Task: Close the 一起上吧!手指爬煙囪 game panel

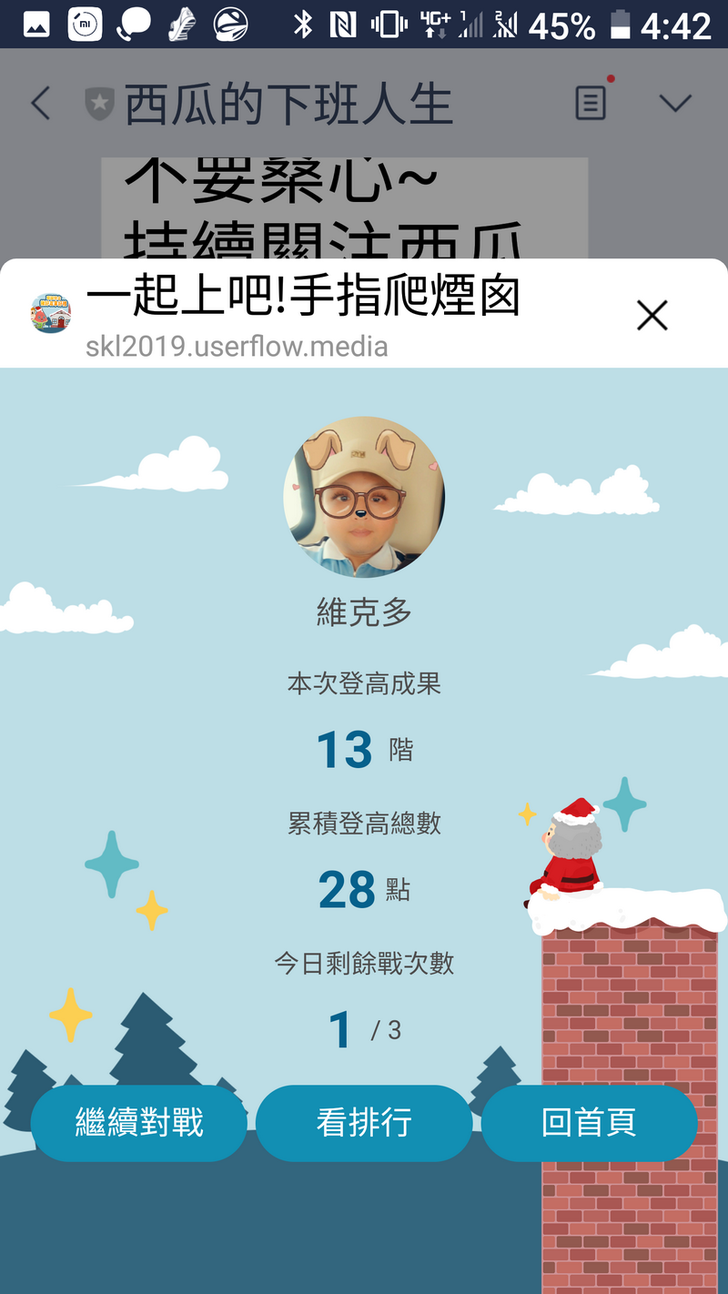Action: pos(652,316)
